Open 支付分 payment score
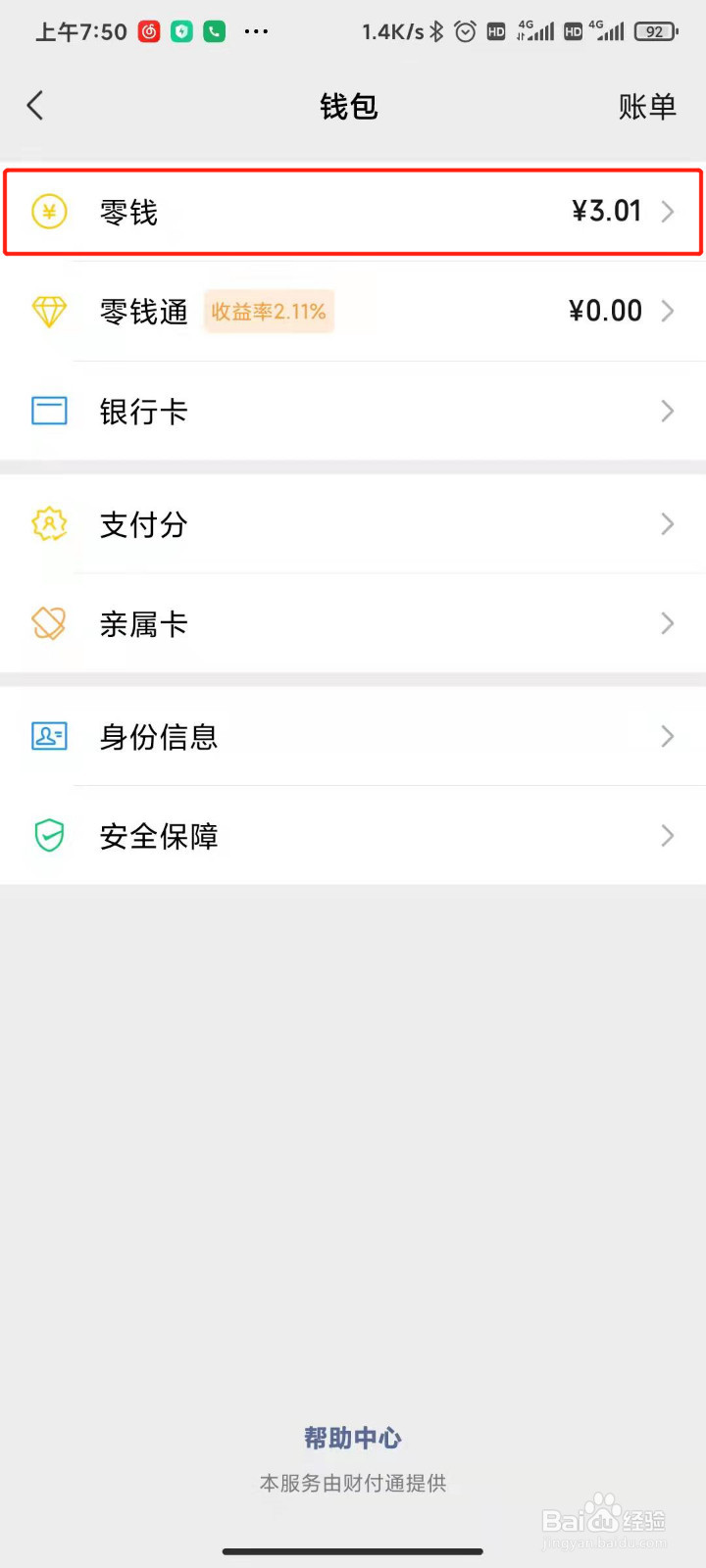The image size is (706, 1568). click(x=353, y=524)
